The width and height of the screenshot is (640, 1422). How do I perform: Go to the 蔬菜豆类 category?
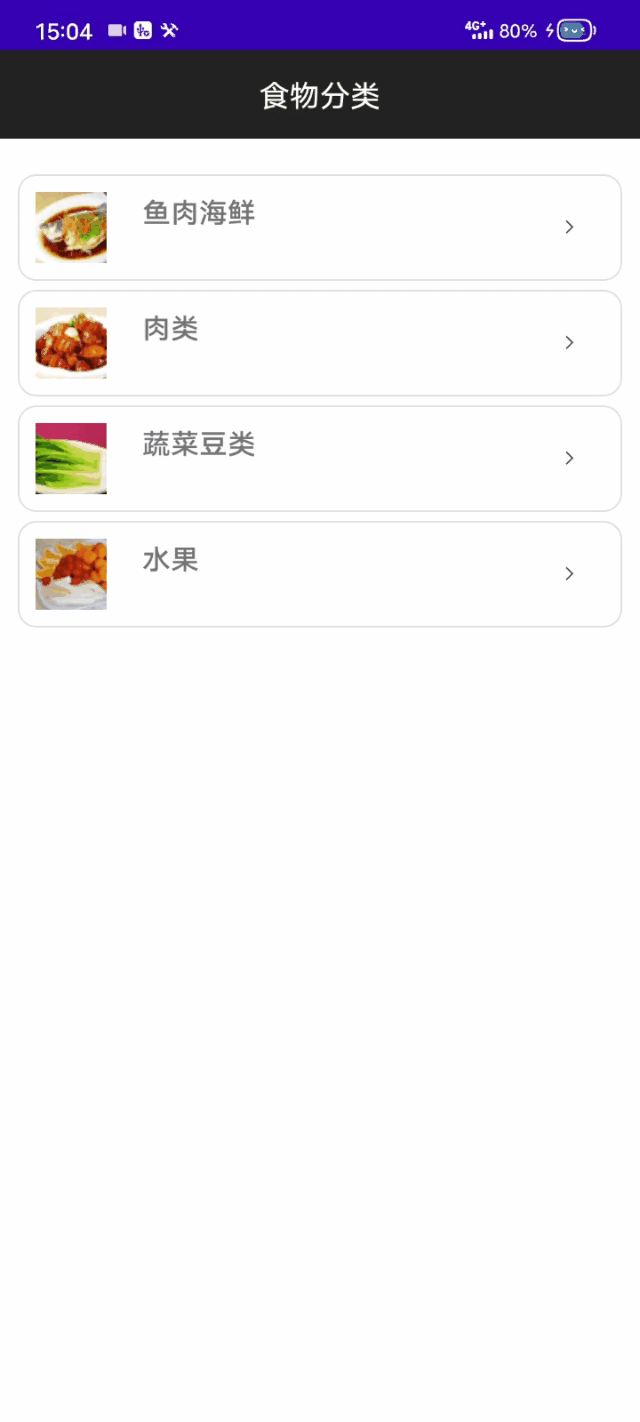pyautogui.click(x=320, y=459)
